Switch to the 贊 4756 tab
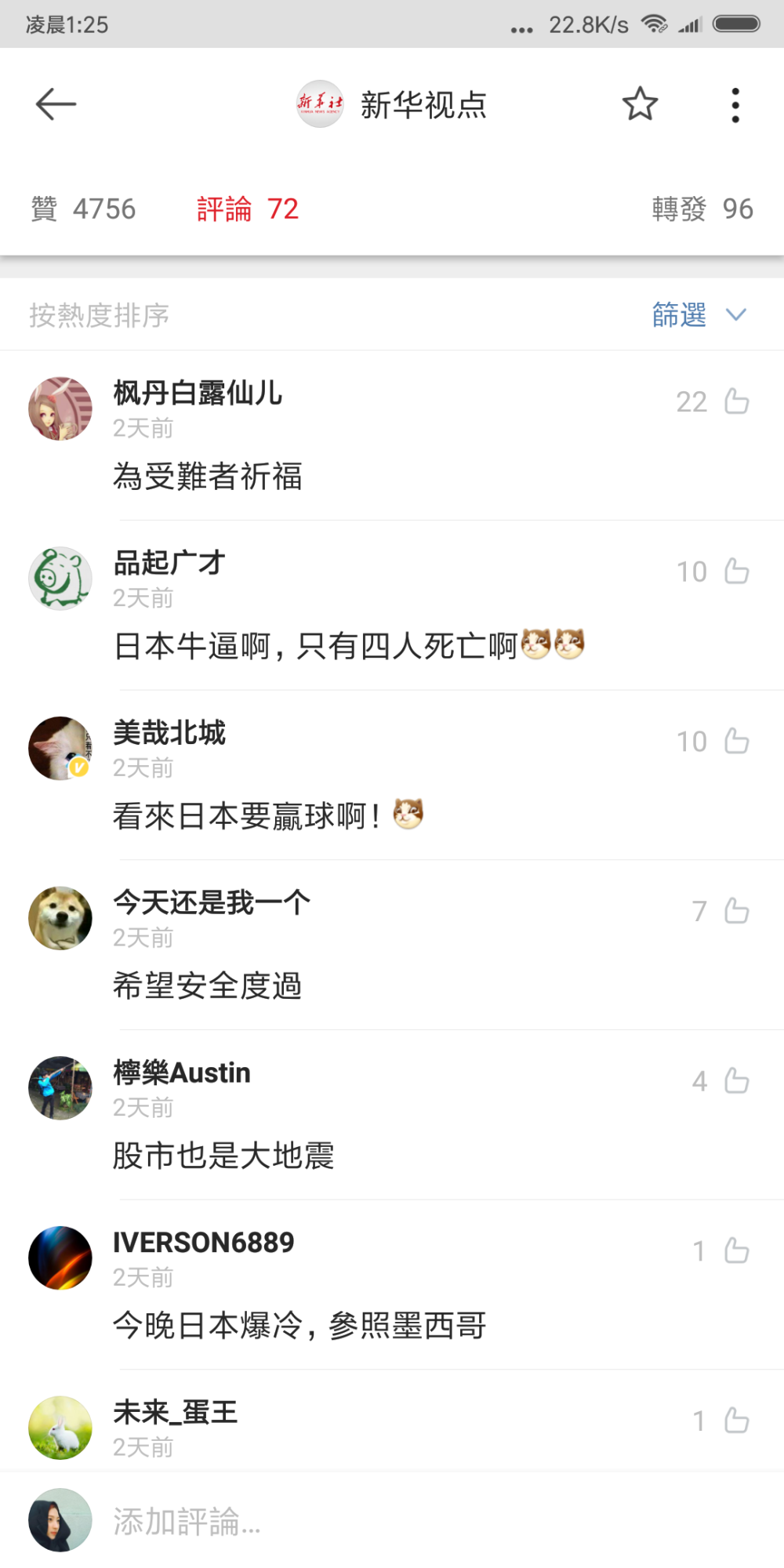The height and width of the screenshot is (1568, 784). click(x=83, y=209)
